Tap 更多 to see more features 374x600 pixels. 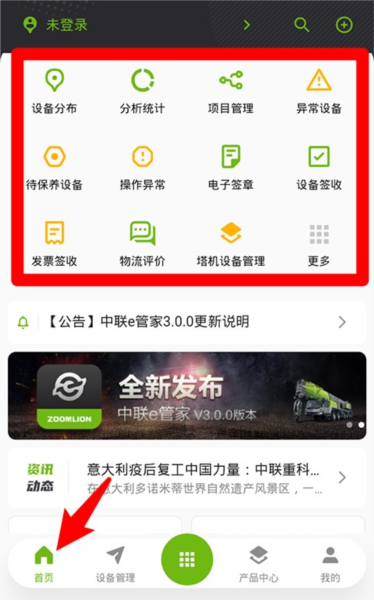coord(319,245)
